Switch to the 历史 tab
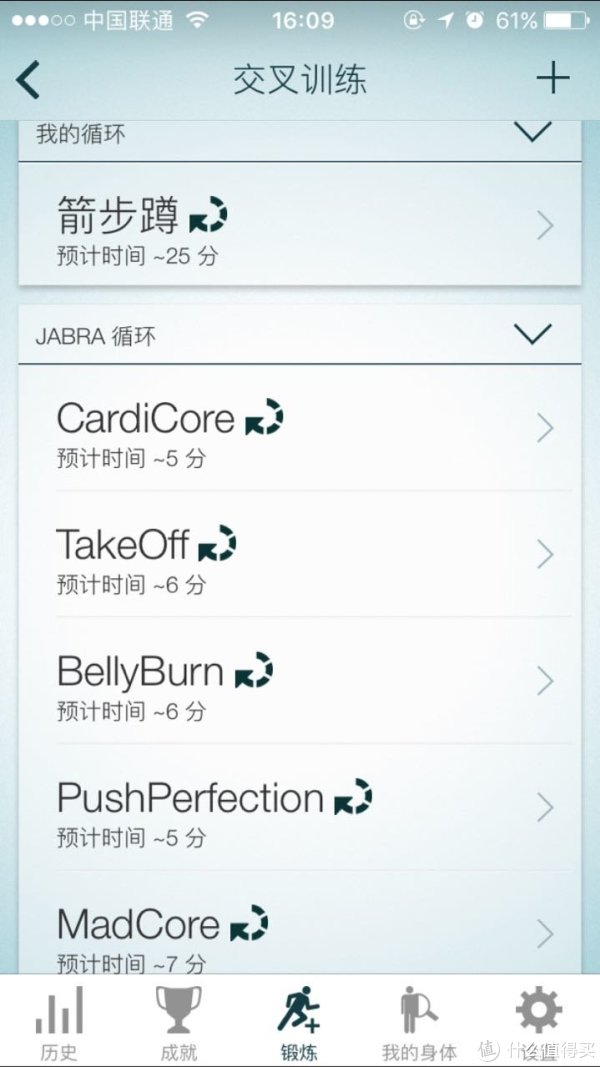Screen dimensions: 600x1067 (59, 1021)
